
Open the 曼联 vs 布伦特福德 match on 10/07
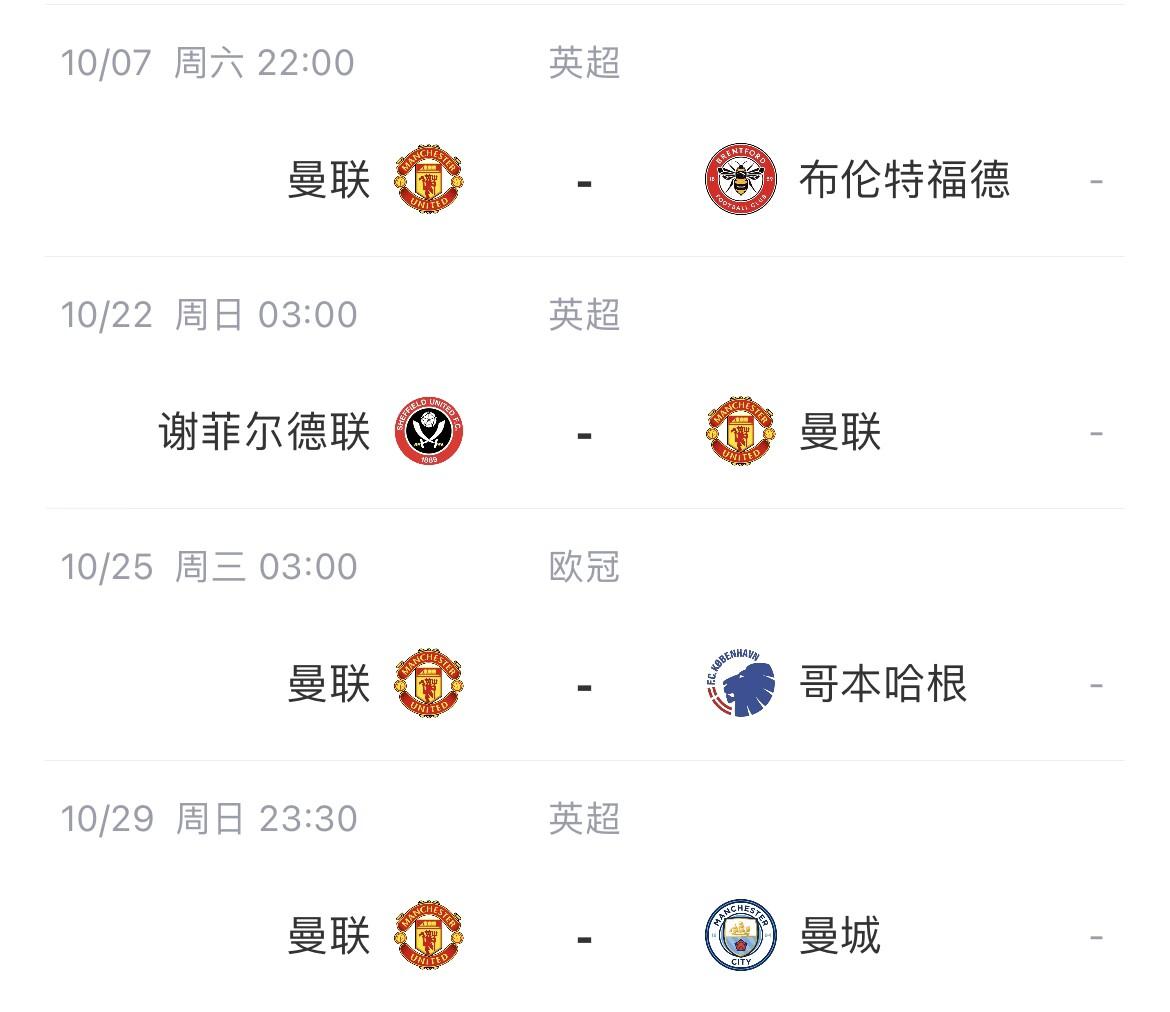click(585, 182)
